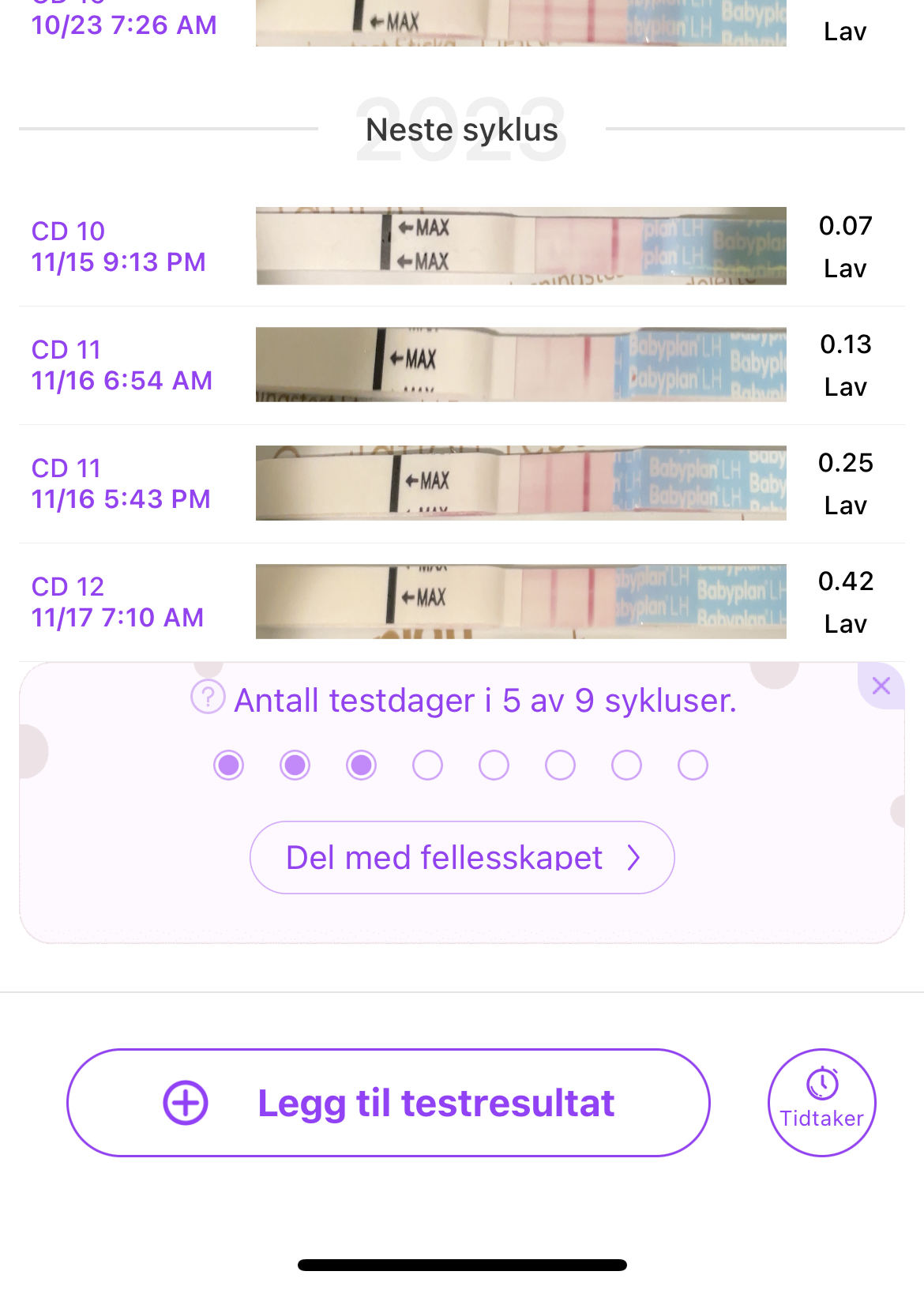Select the CD 11 entry from 11/16 5:43 PM
The height and width of the screenshot is (1290, 924).
461,483
